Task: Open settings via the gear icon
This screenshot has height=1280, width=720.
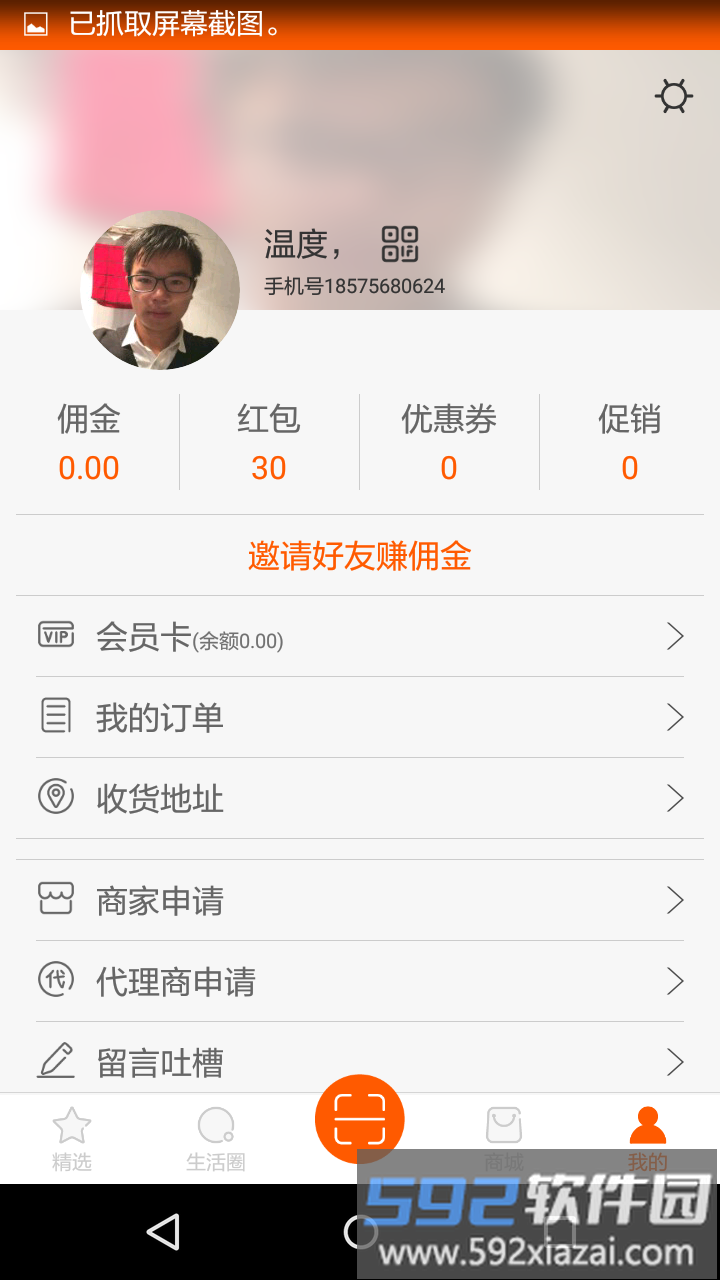Action: [673, 96]
